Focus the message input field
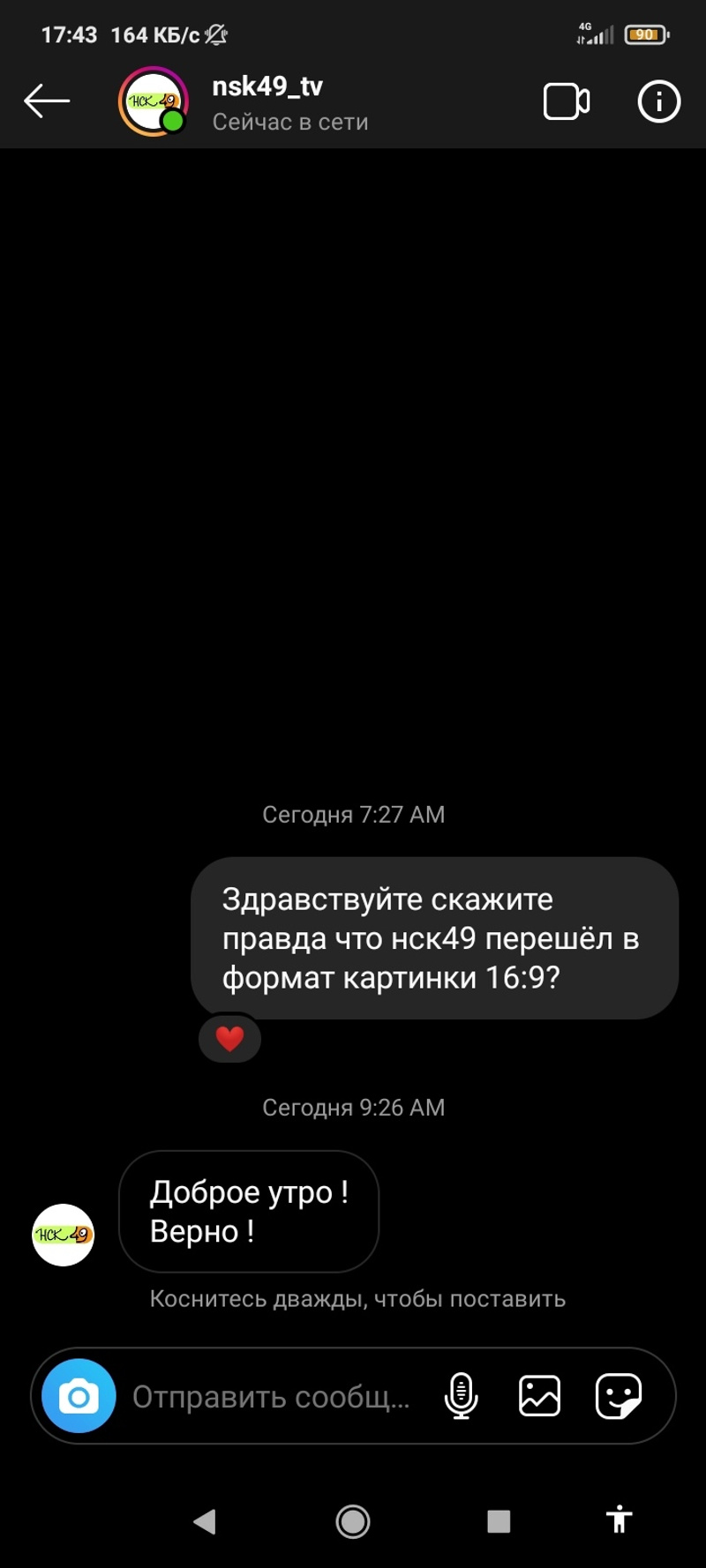Image resolution: width=706 pixels, height=1568 pixels. click(274, 1397)
